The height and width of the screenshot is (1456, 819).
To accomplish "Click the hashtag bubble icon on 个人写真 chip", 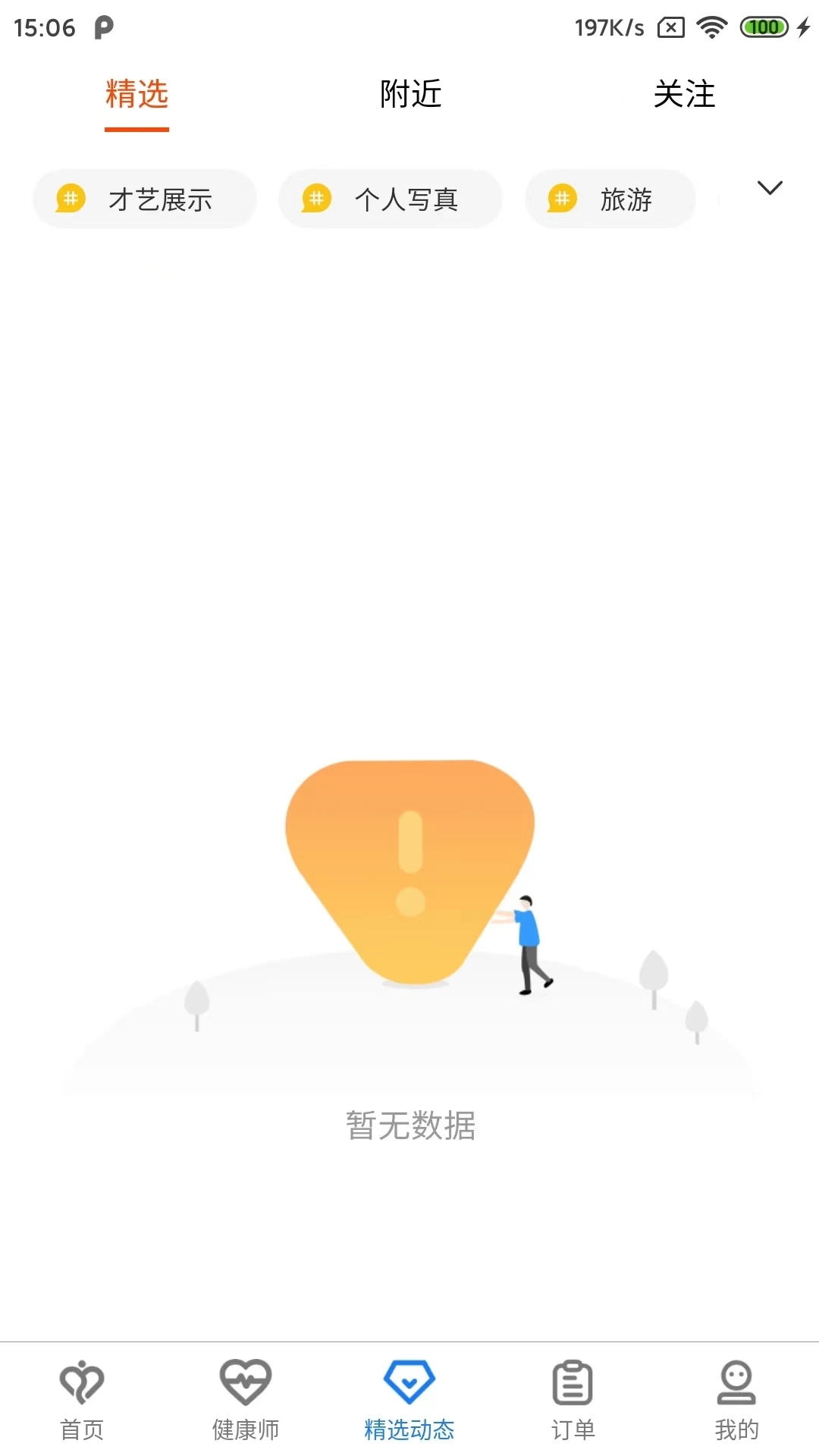I will pyautogui.click(x=318, y=199).
